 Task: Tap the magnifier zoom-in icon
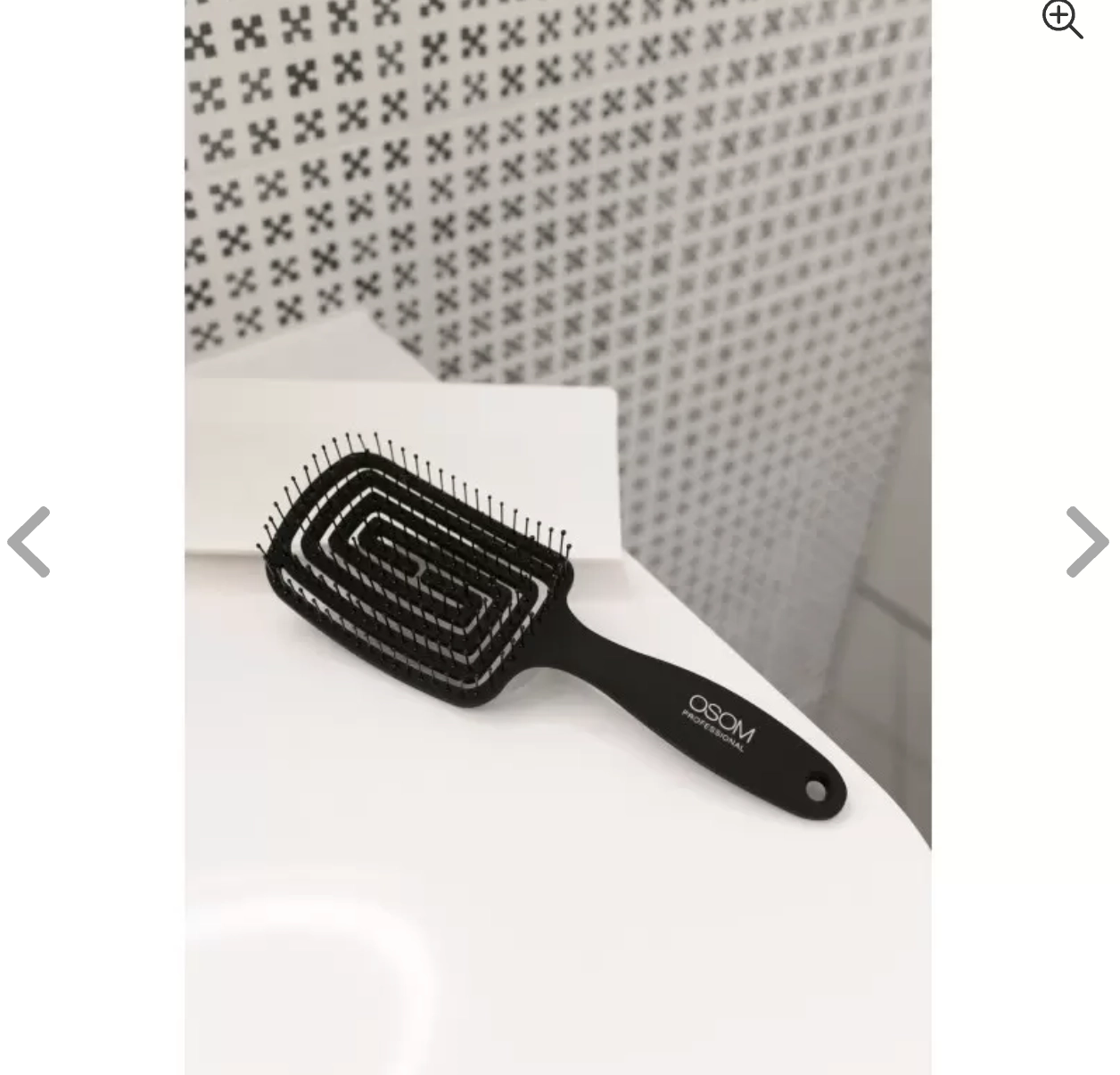tap(1062, 20)
